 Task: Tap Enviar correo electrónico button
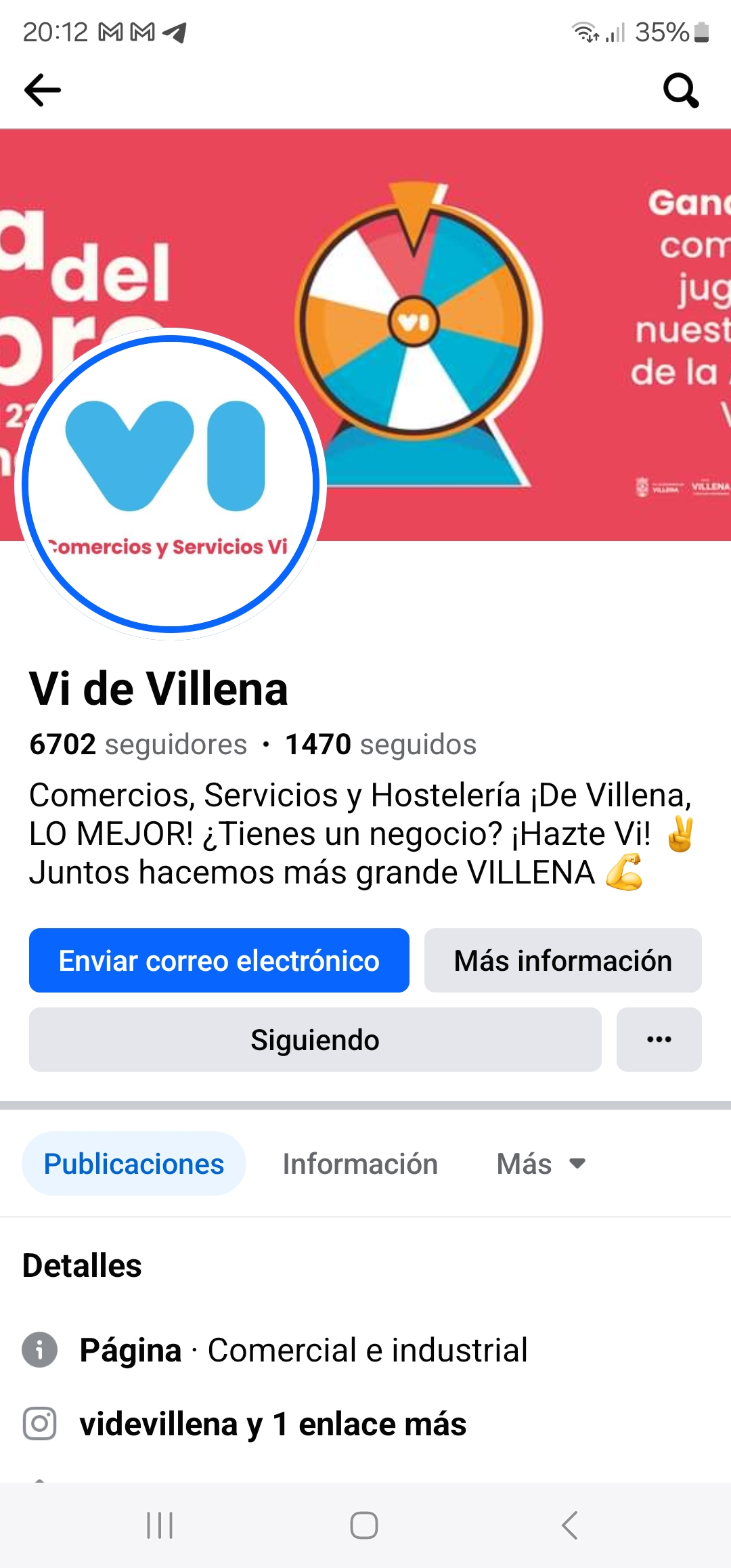(219, 960)
